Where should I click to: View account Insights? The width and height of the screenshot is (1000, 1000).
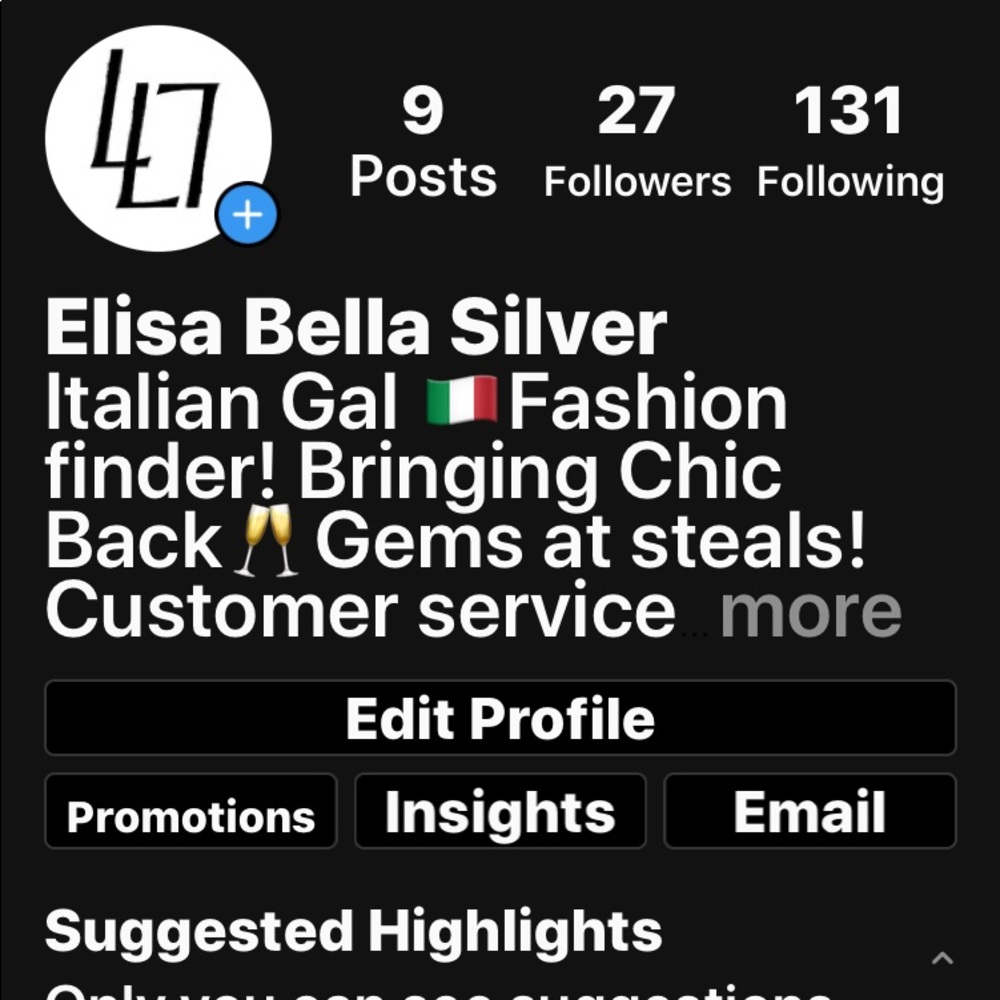[500, 812]
